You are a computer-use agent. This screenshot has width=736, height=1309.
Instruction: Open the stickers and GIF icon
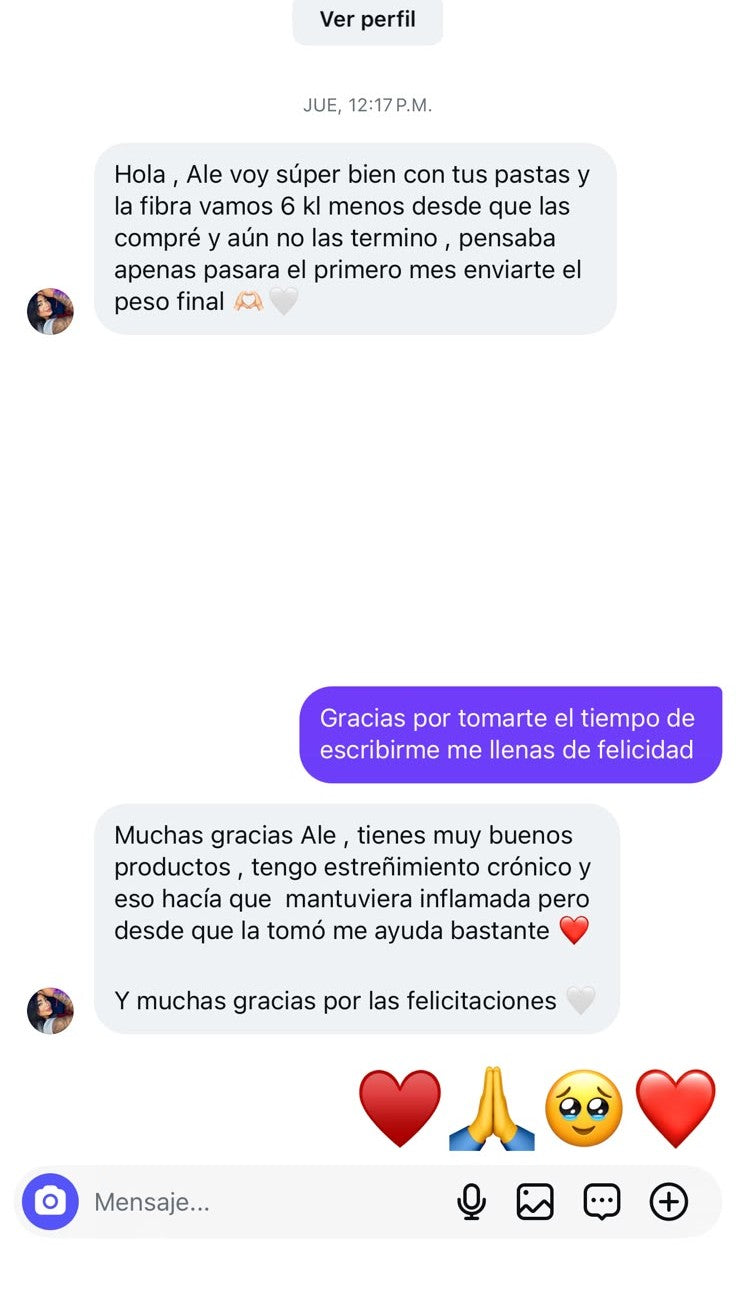tap(602, 1202)
